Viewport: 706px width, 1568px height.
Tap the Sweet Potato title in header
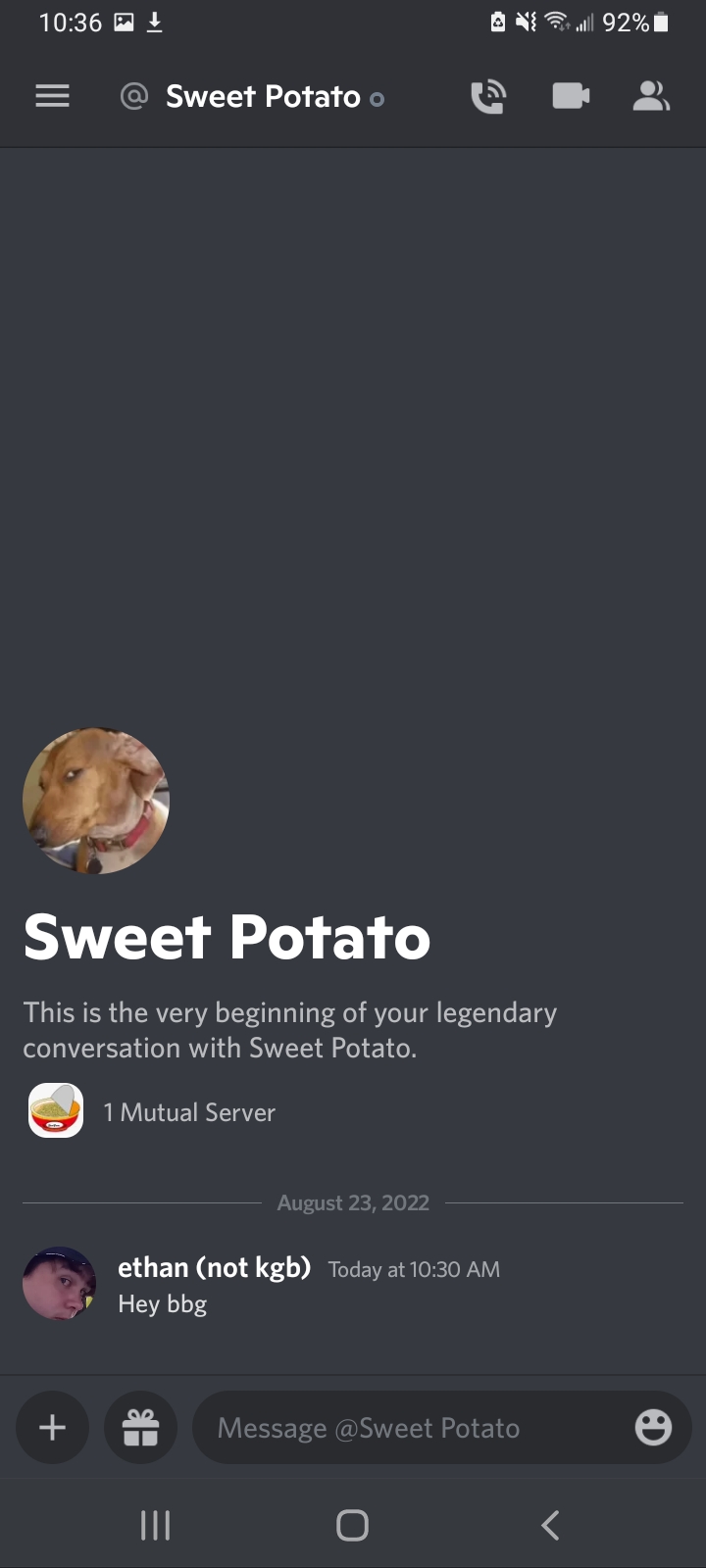click(x=263, y=96)
